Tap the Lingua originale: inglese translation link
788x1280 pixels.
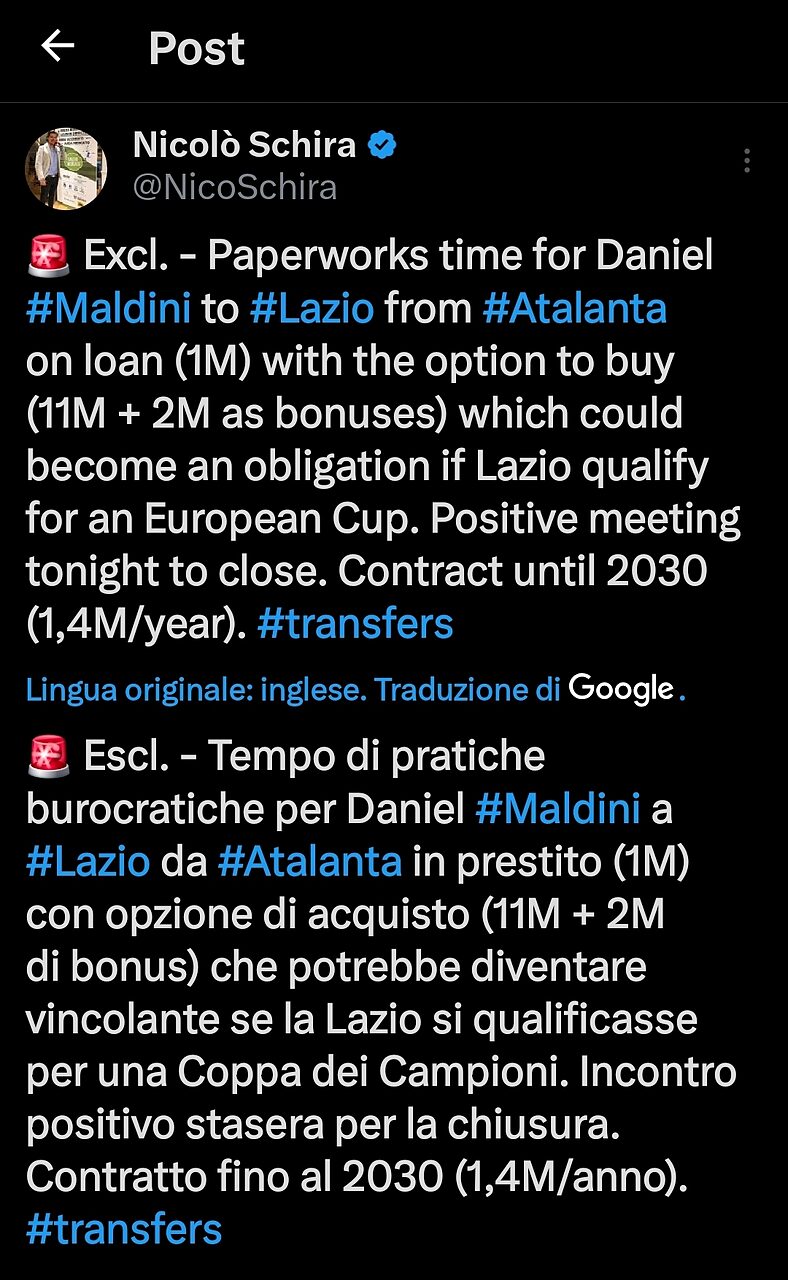(293, 690)
